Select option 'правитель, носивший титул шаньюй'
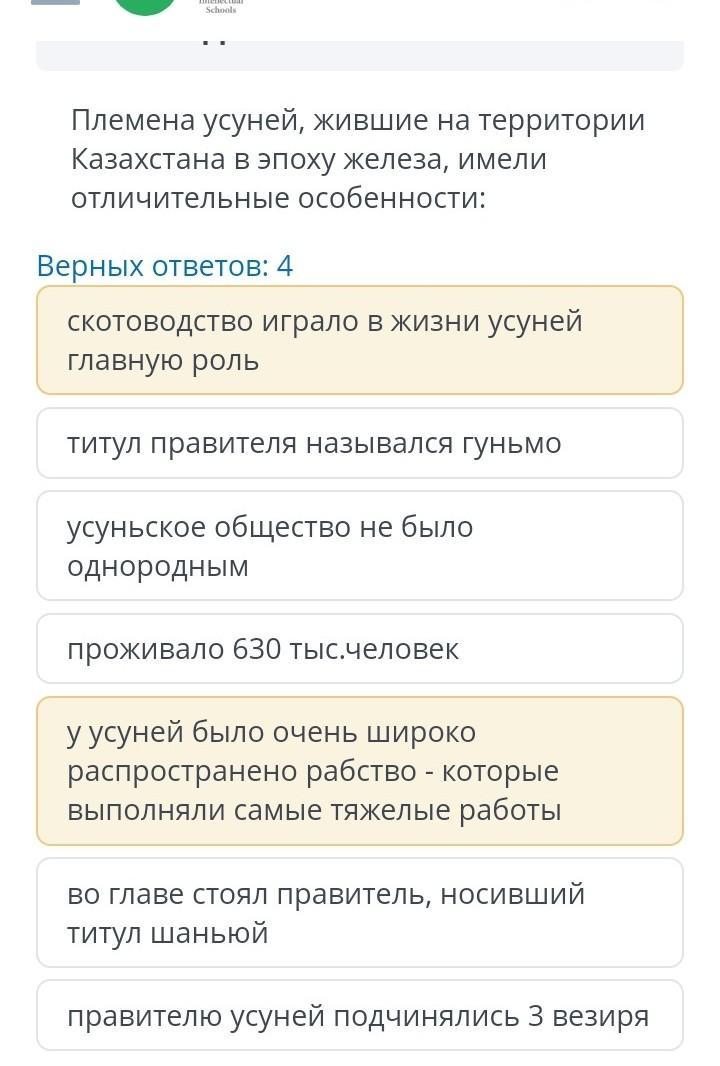 click(360, 913)
